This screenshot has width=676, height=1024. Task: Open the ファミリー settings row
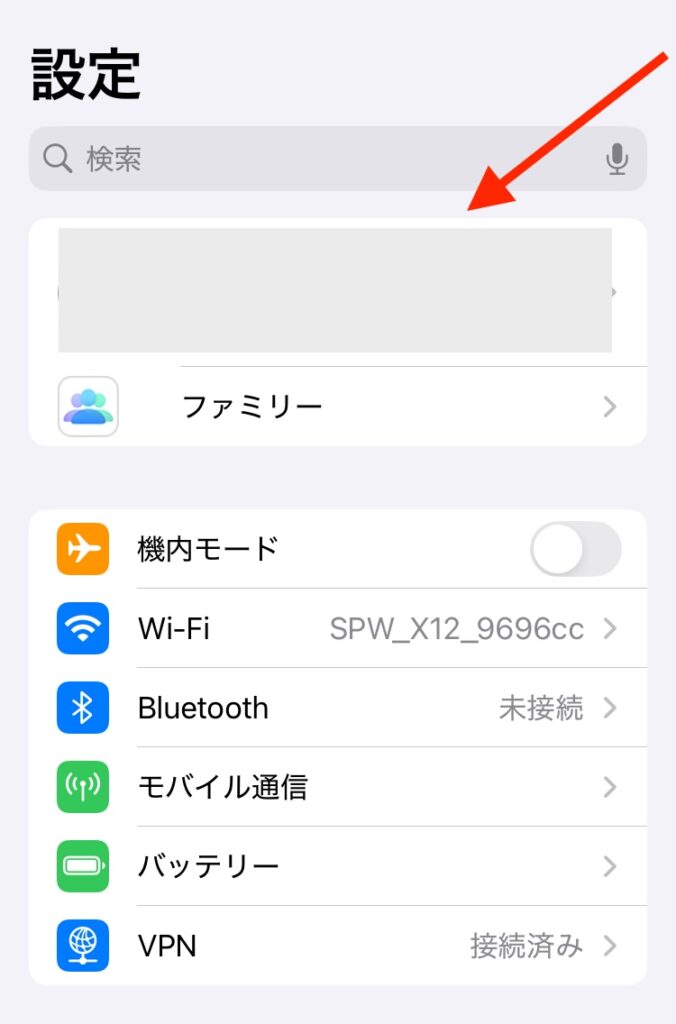338,407
